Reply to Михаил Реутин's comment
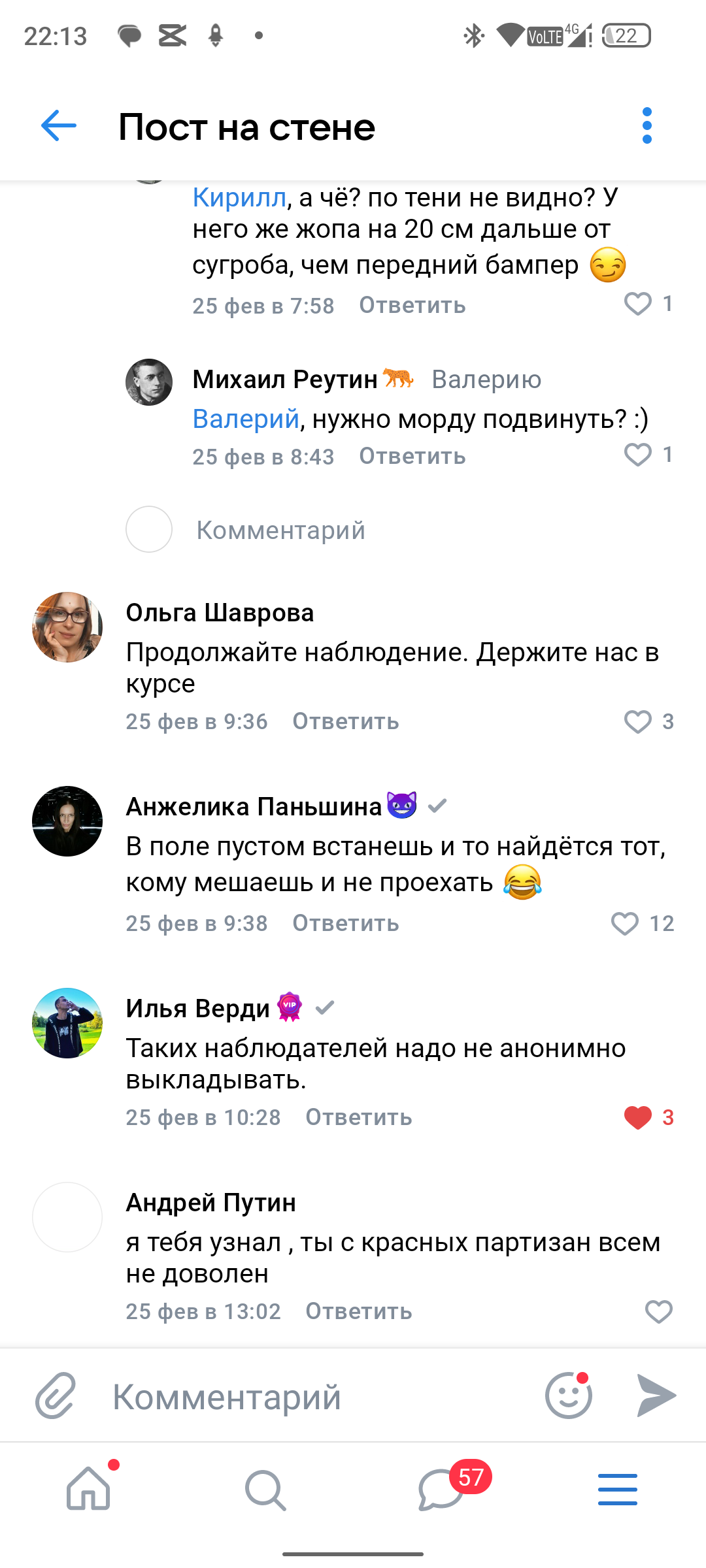The image size is (706, 1568). [412, 456]
